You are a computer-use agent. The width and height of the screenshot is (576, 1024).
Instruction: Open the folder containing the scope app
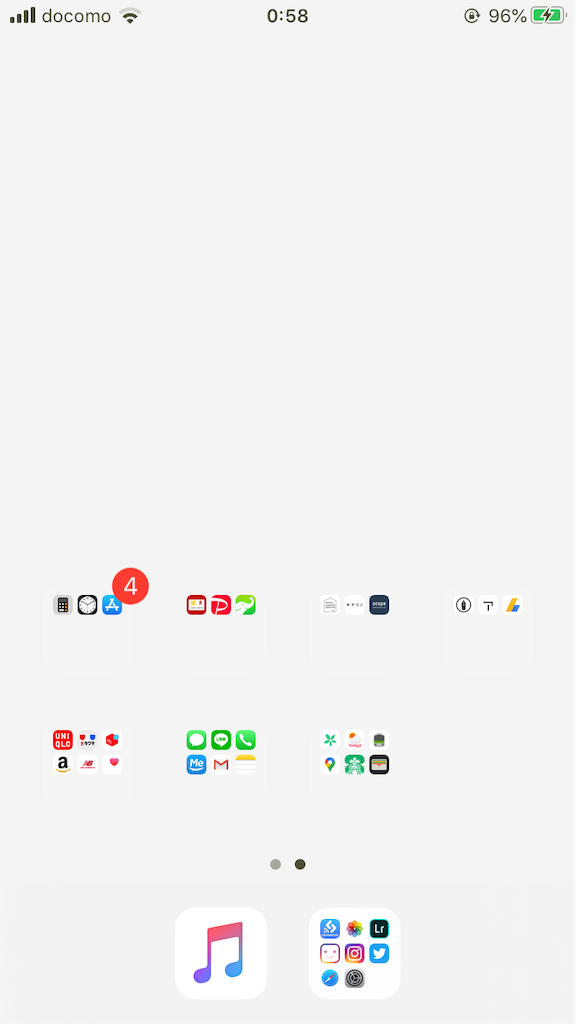click(355, 629)
